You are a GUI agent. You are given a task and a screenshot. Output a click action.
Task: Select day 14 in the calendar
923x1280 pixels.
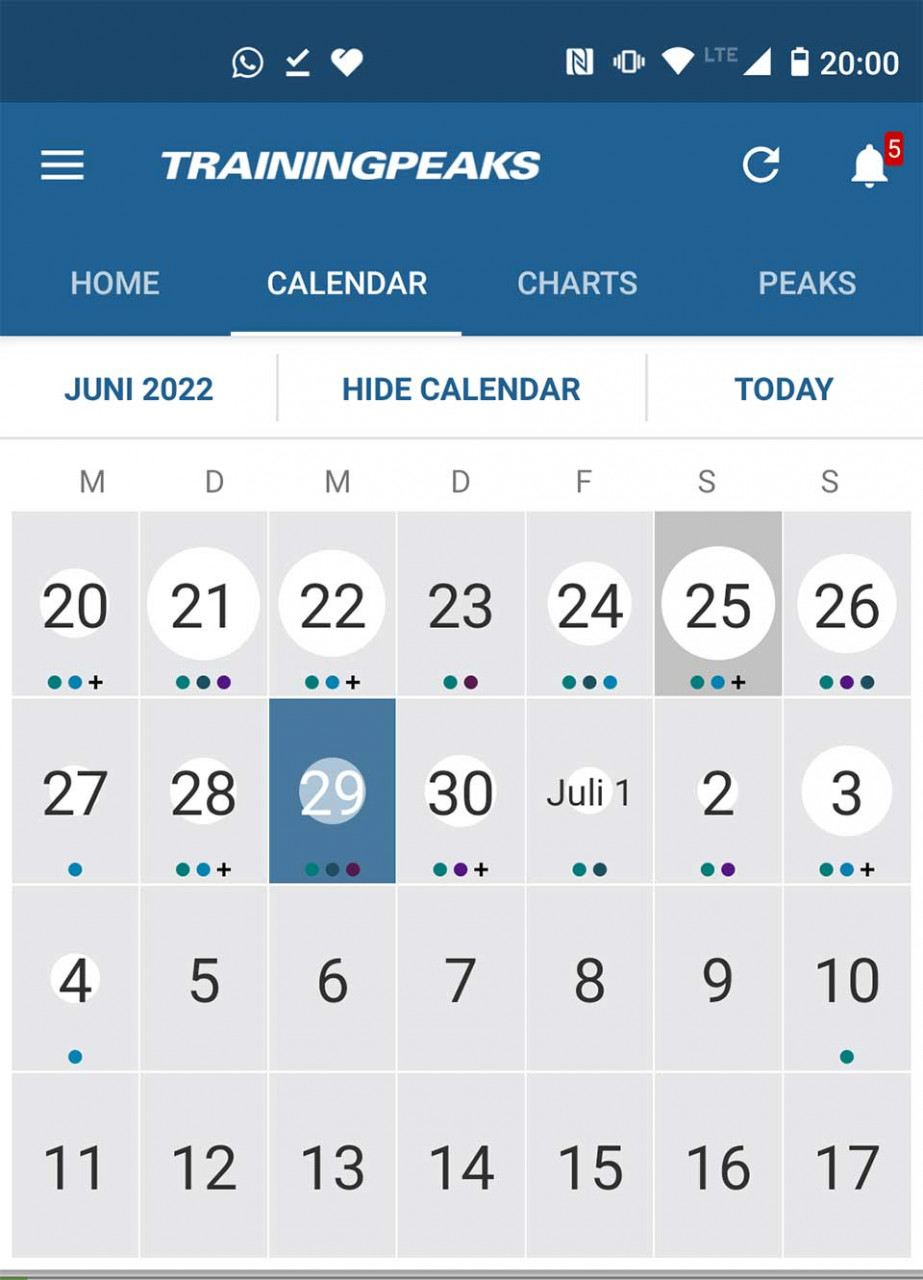pyautogui.click(x=461, y=1166)
